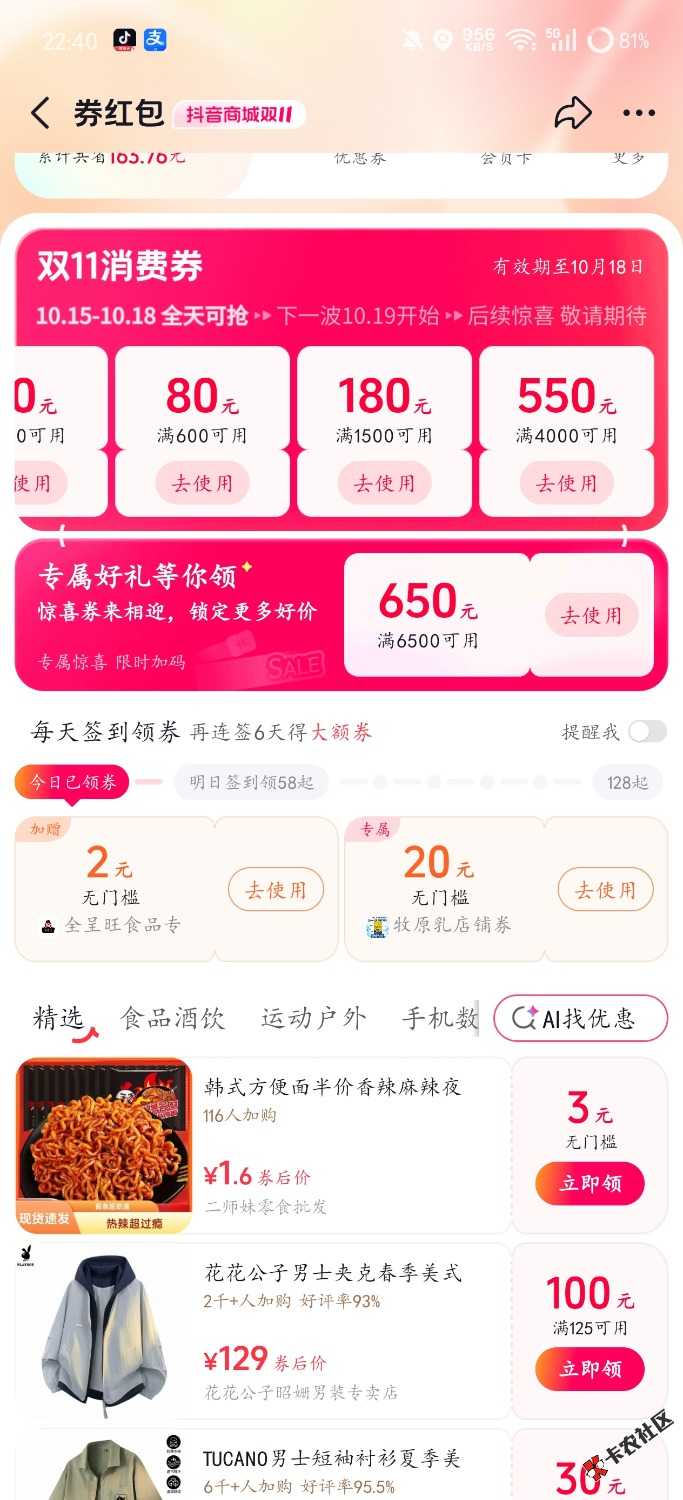Viewport: 683px width, 1500px height.
Task: Use the 550元 coupon via 去使用
Action: [566, 483]
